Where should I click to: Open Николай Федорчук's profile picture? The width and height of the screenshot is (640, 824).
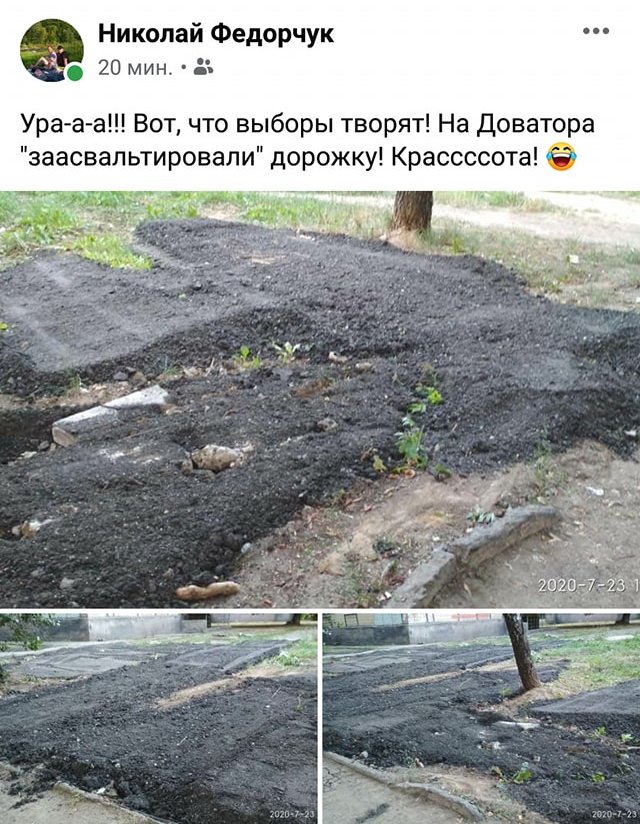coord(50,50)
